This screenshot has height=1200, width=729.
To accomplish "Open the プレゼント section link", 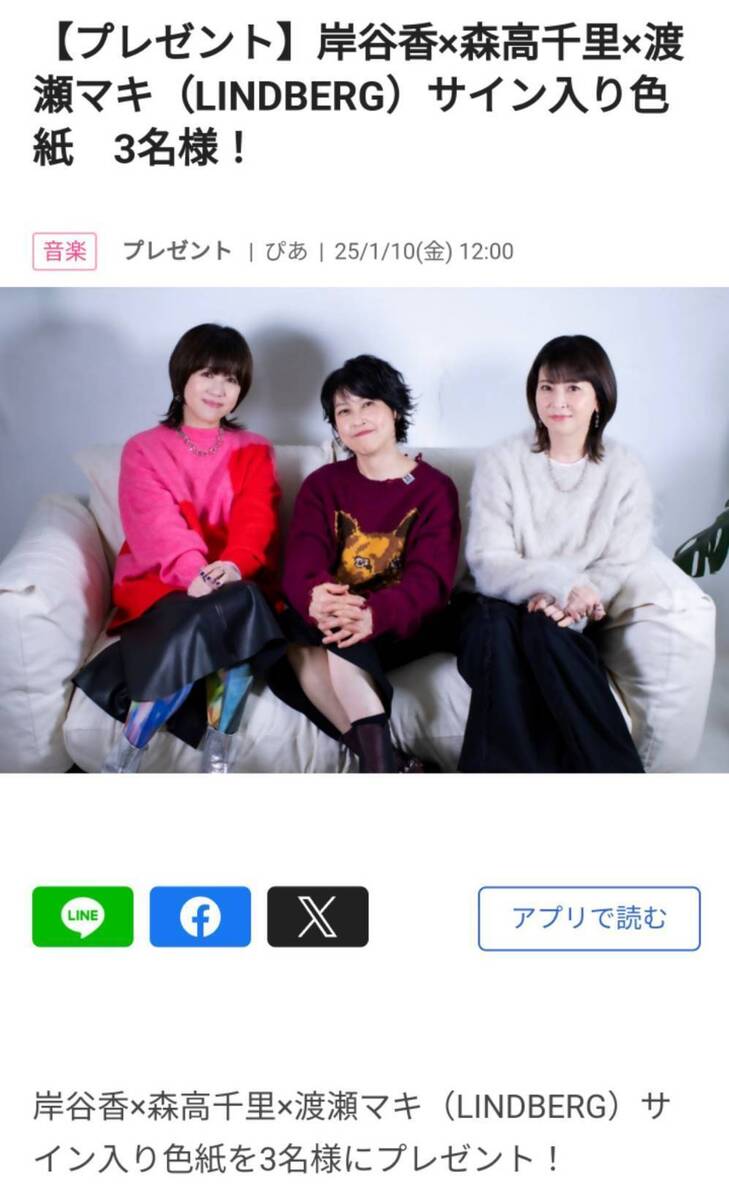I will click(x=177, y=251).
